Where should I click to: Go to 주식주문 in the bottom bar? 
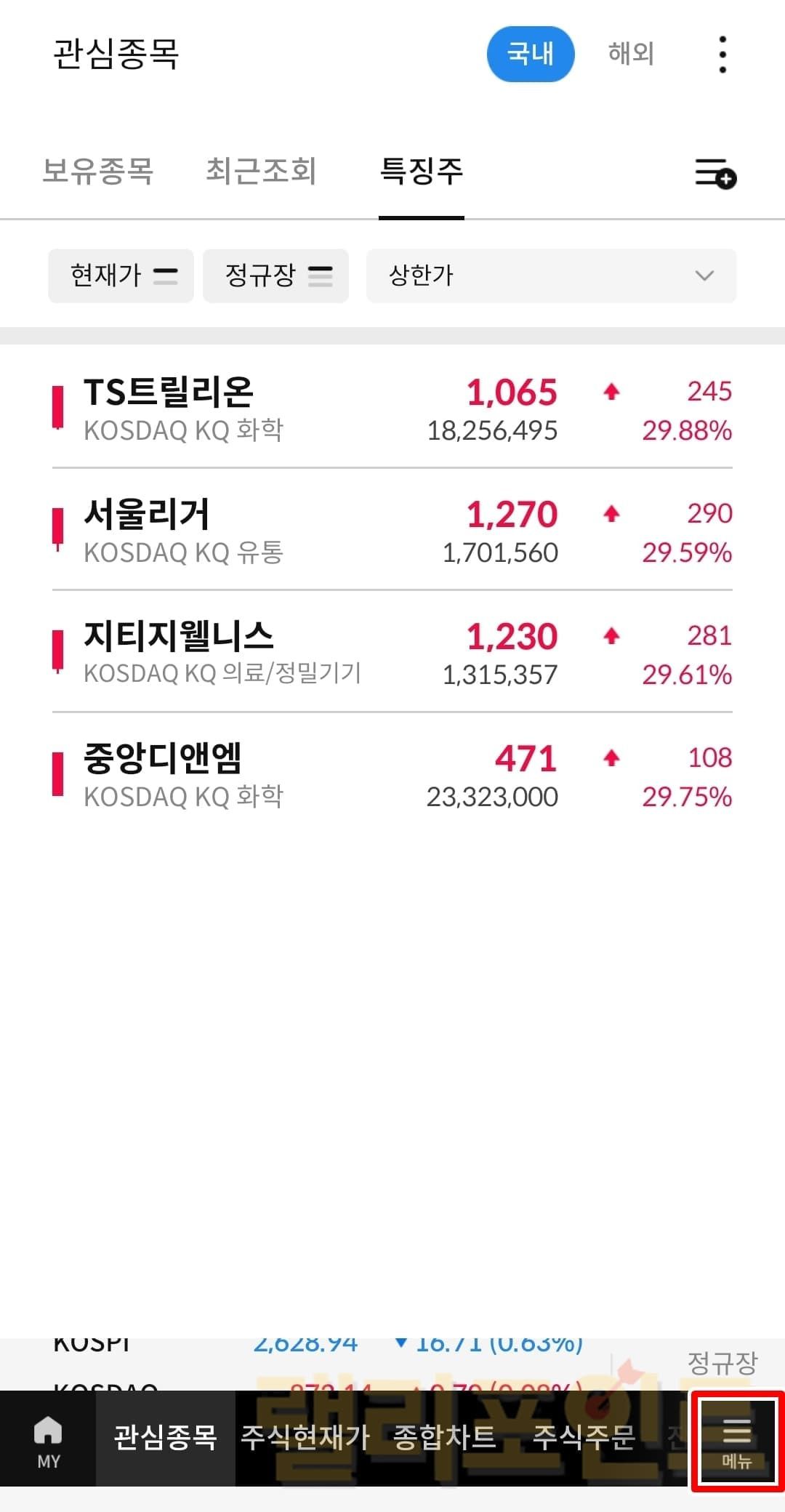click(x=584, y=1438)
